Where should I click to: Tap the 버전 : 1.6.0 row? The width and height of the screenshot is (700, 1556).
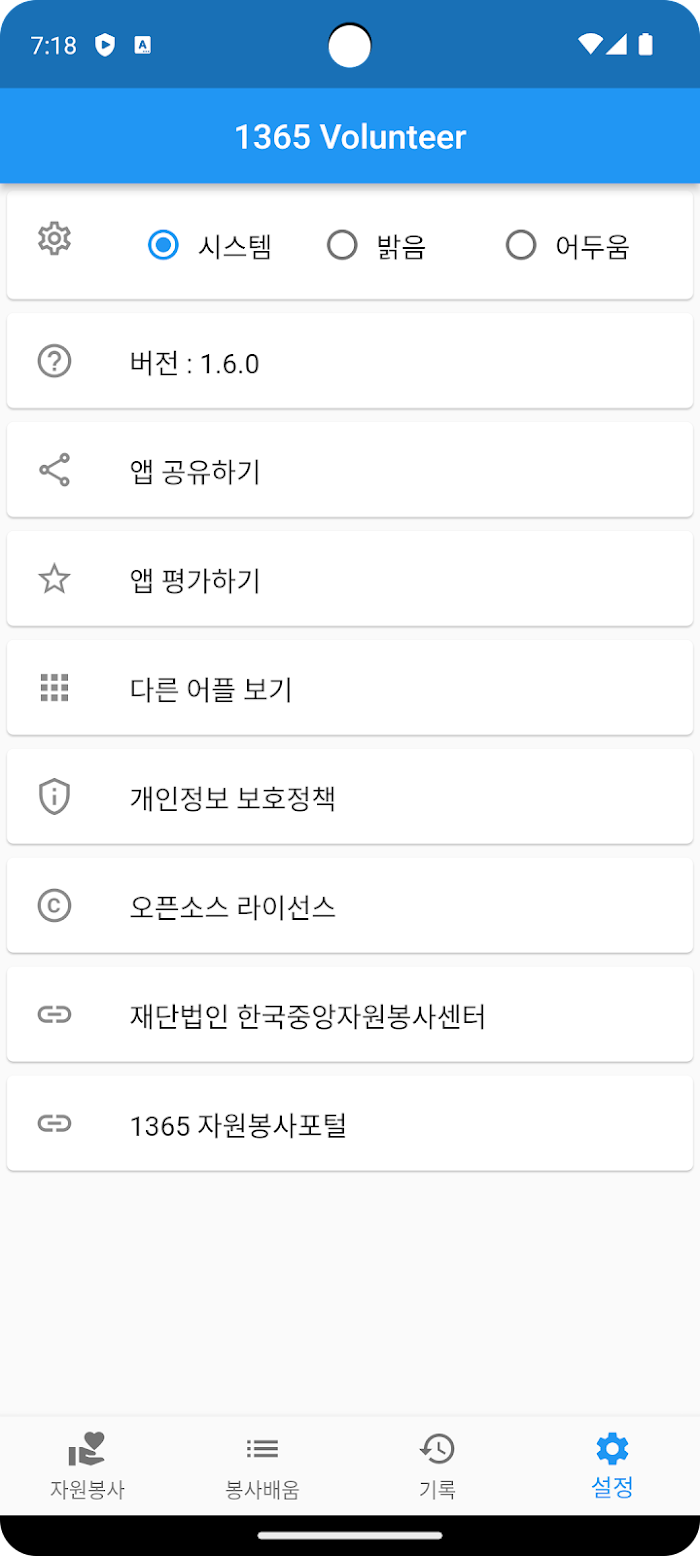[x=350, y=361]
